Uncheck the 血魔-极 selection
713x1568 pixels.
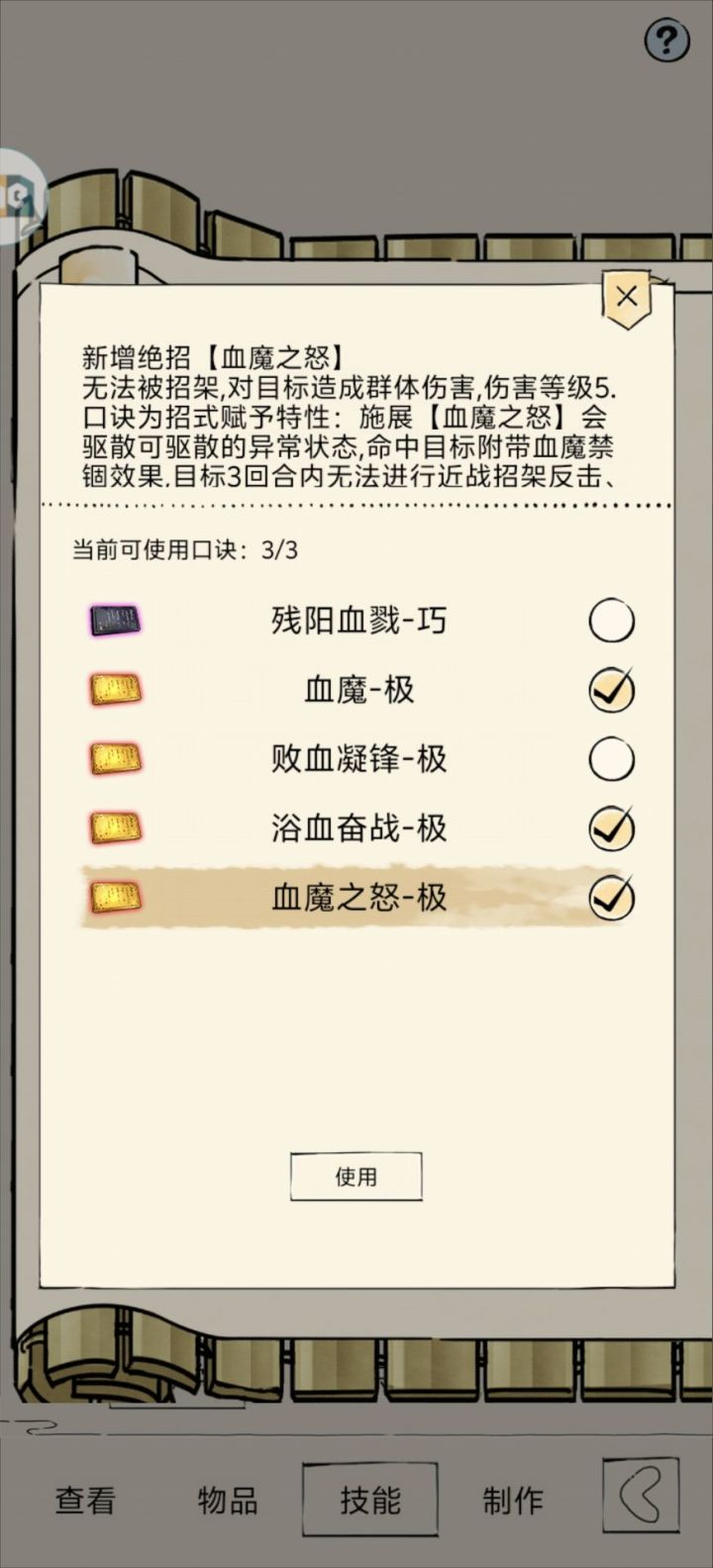click(x=610, y=689)
